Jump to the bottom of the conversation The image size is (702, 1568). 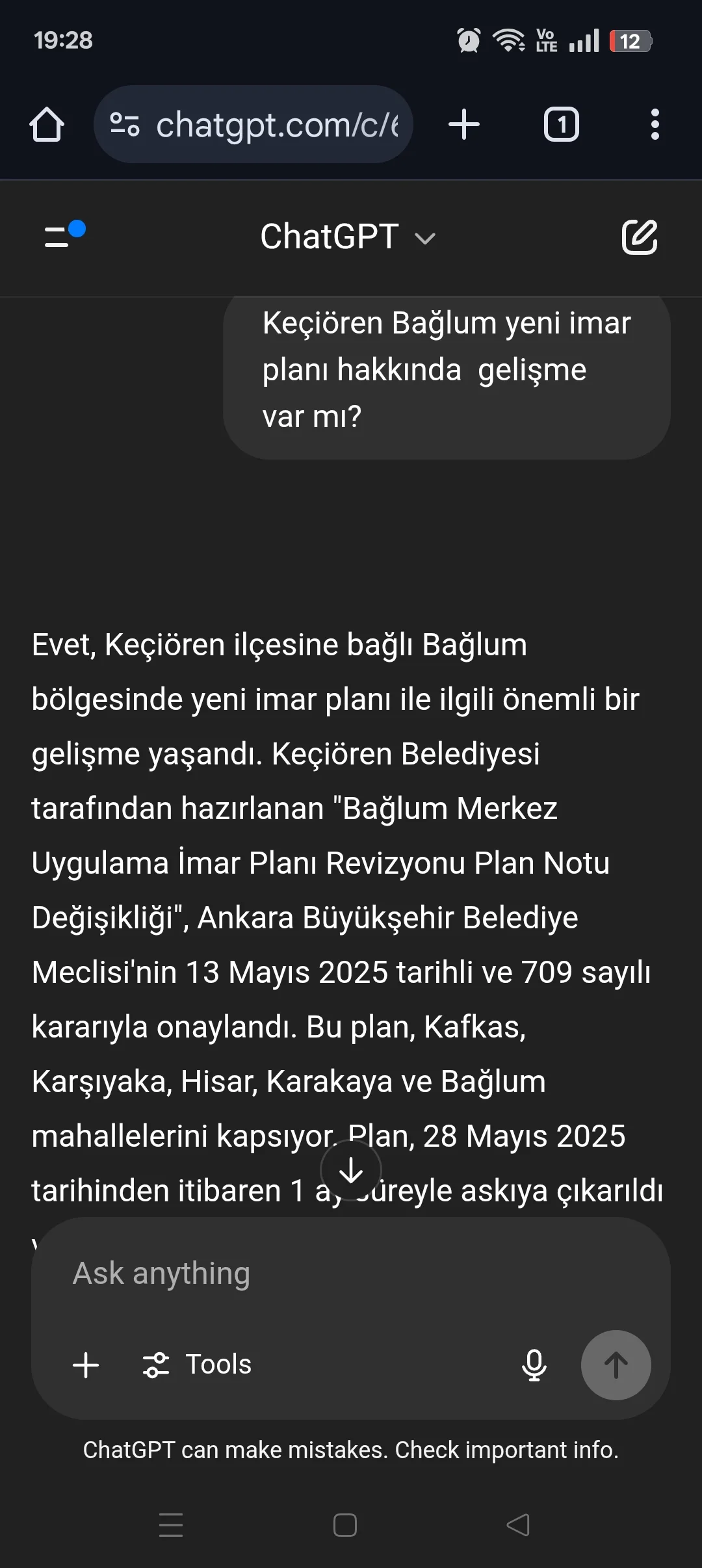pos(351,1170)
